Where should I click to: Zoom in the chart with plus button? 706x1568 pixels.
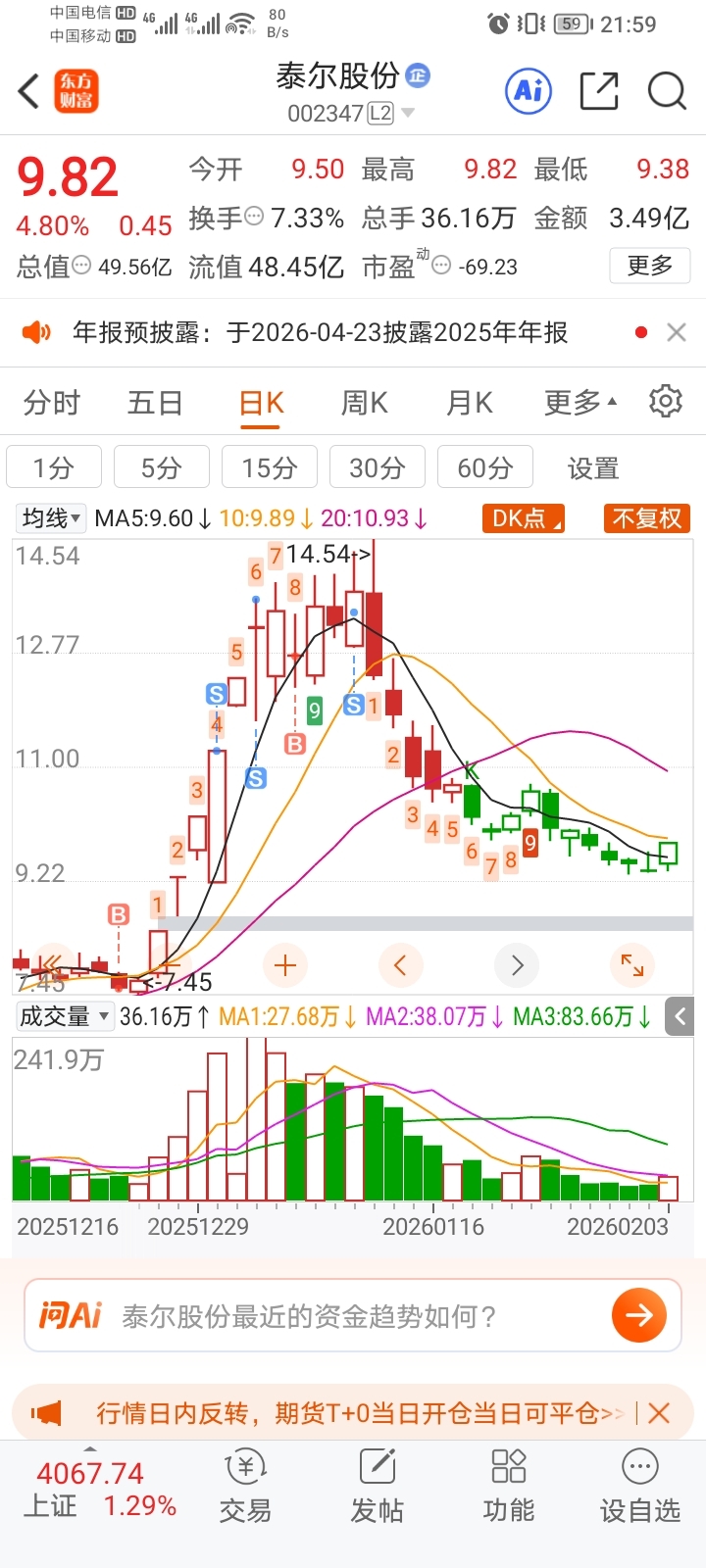285,965
